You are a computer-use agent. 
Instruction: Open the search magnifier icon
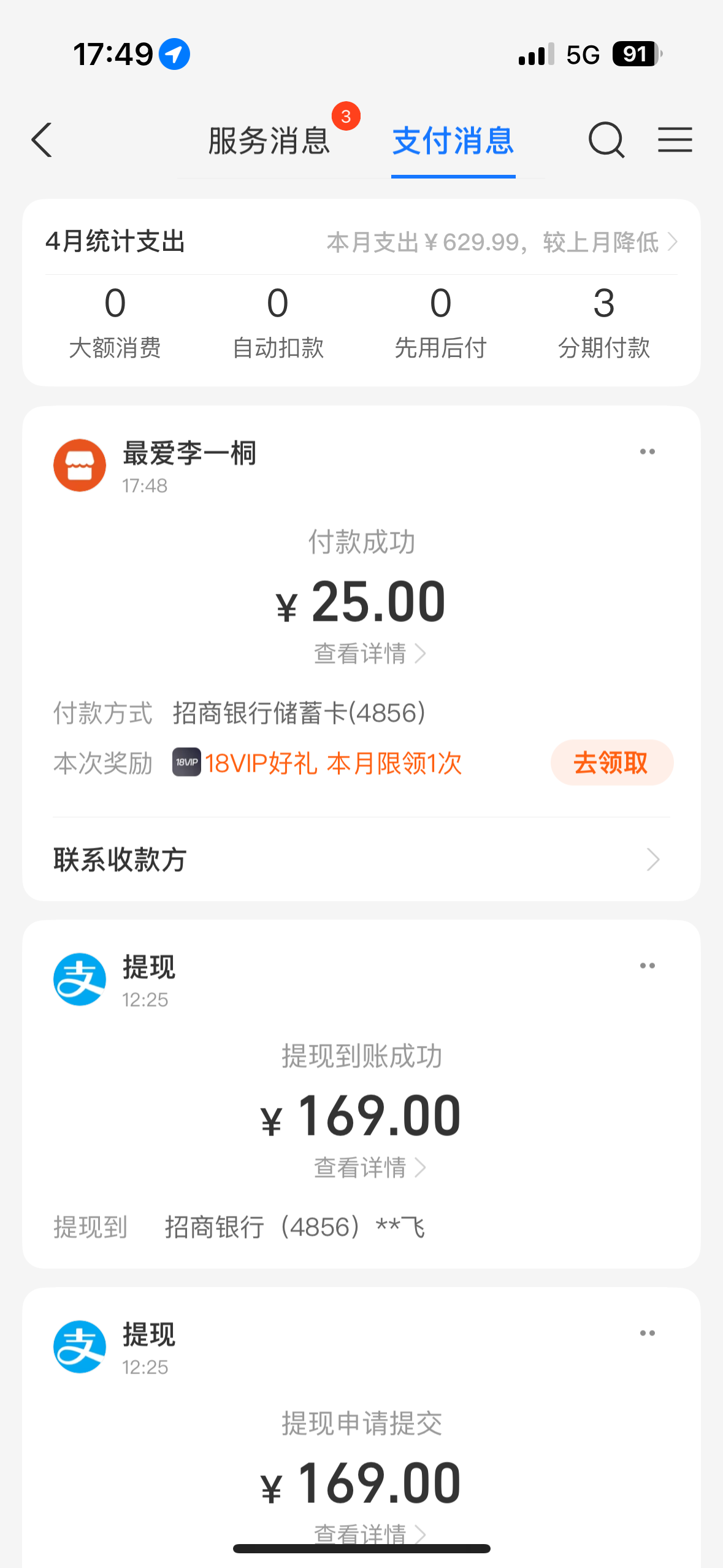606,140
